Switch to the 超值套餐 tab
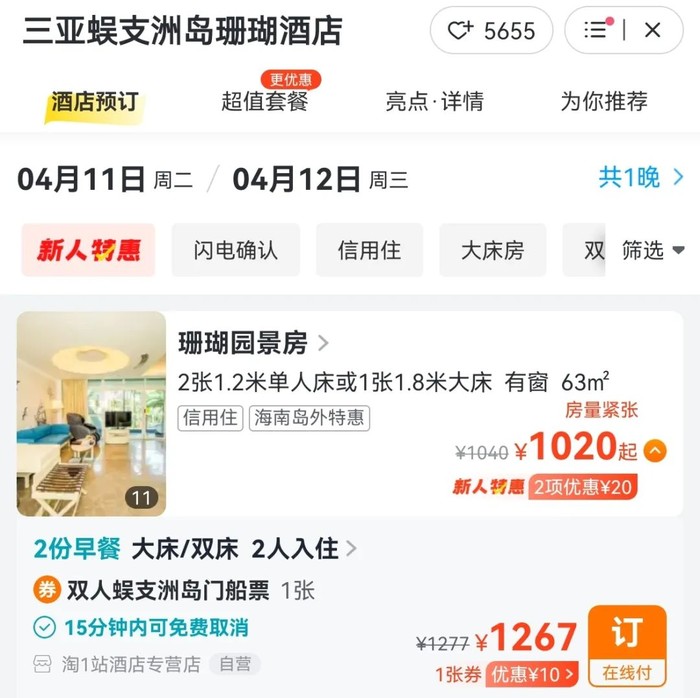 (x=265, y=101)
